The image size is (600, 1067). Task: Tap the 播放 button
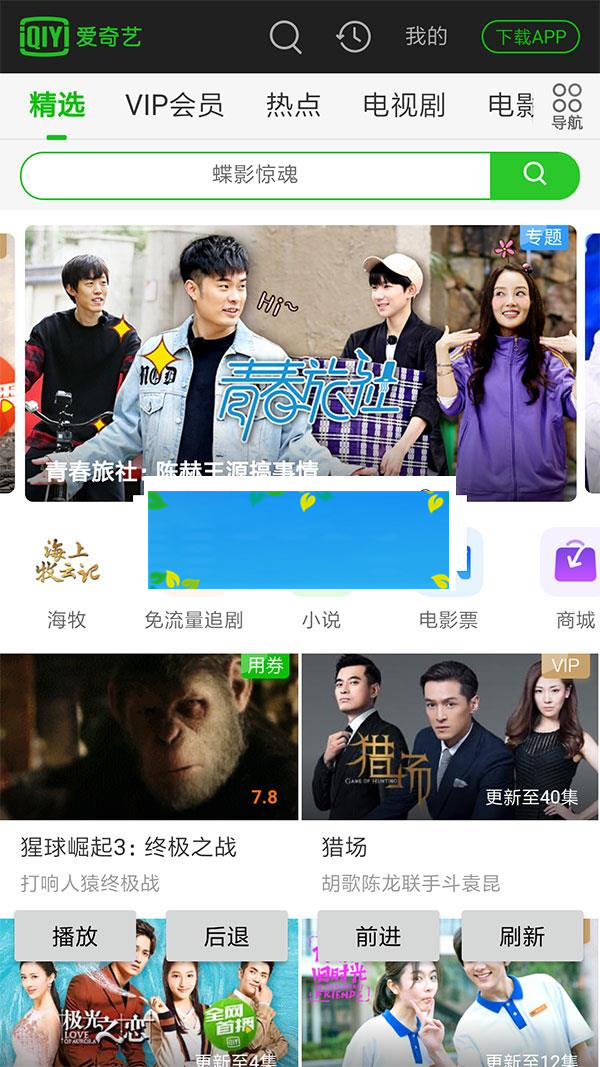click(x=75, y=936)
